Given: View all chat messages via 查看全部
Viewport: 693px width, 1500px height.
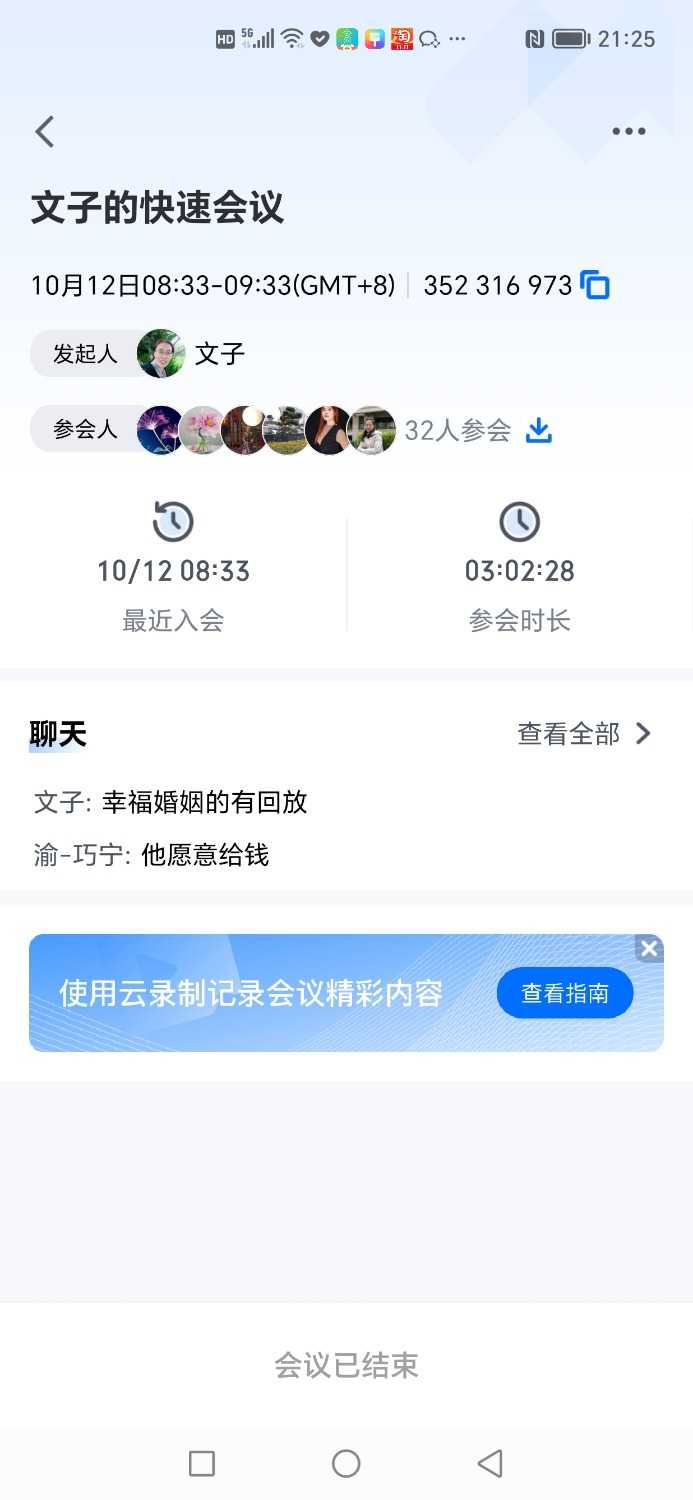Looking at the screenshot, I should click(583, 734).
